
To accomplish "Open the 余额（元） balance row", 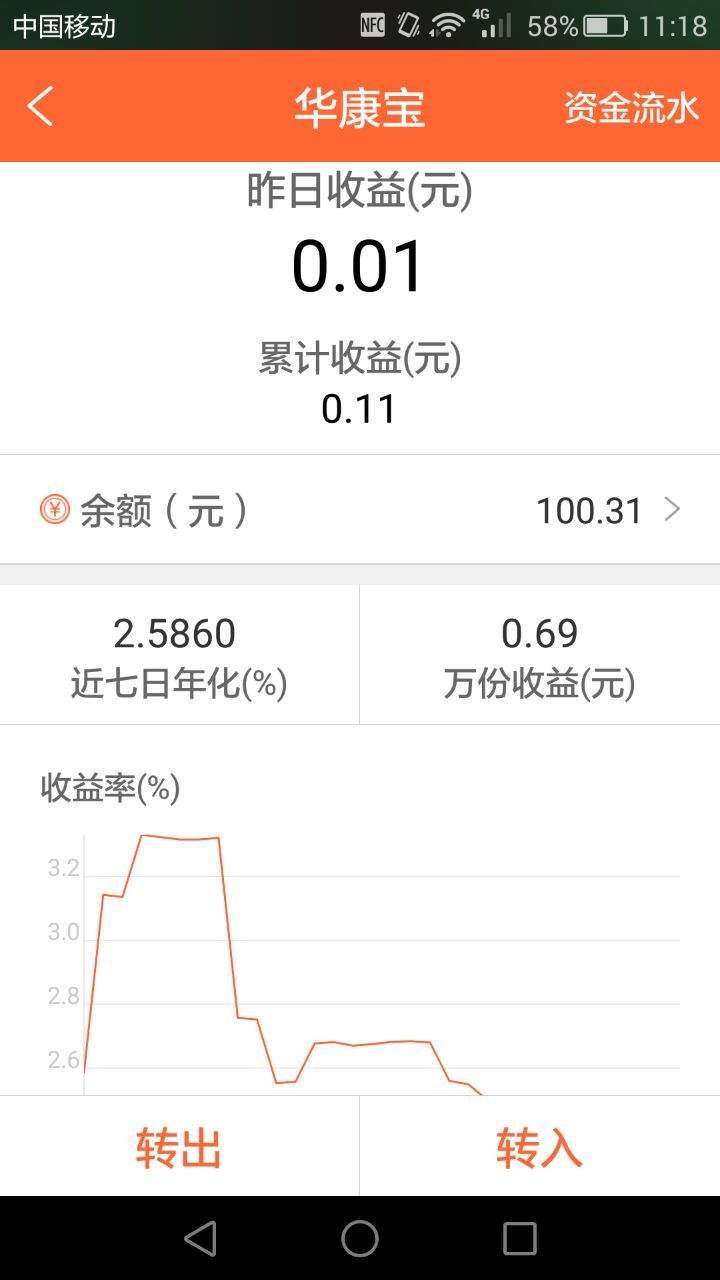I will coord(360,510).
